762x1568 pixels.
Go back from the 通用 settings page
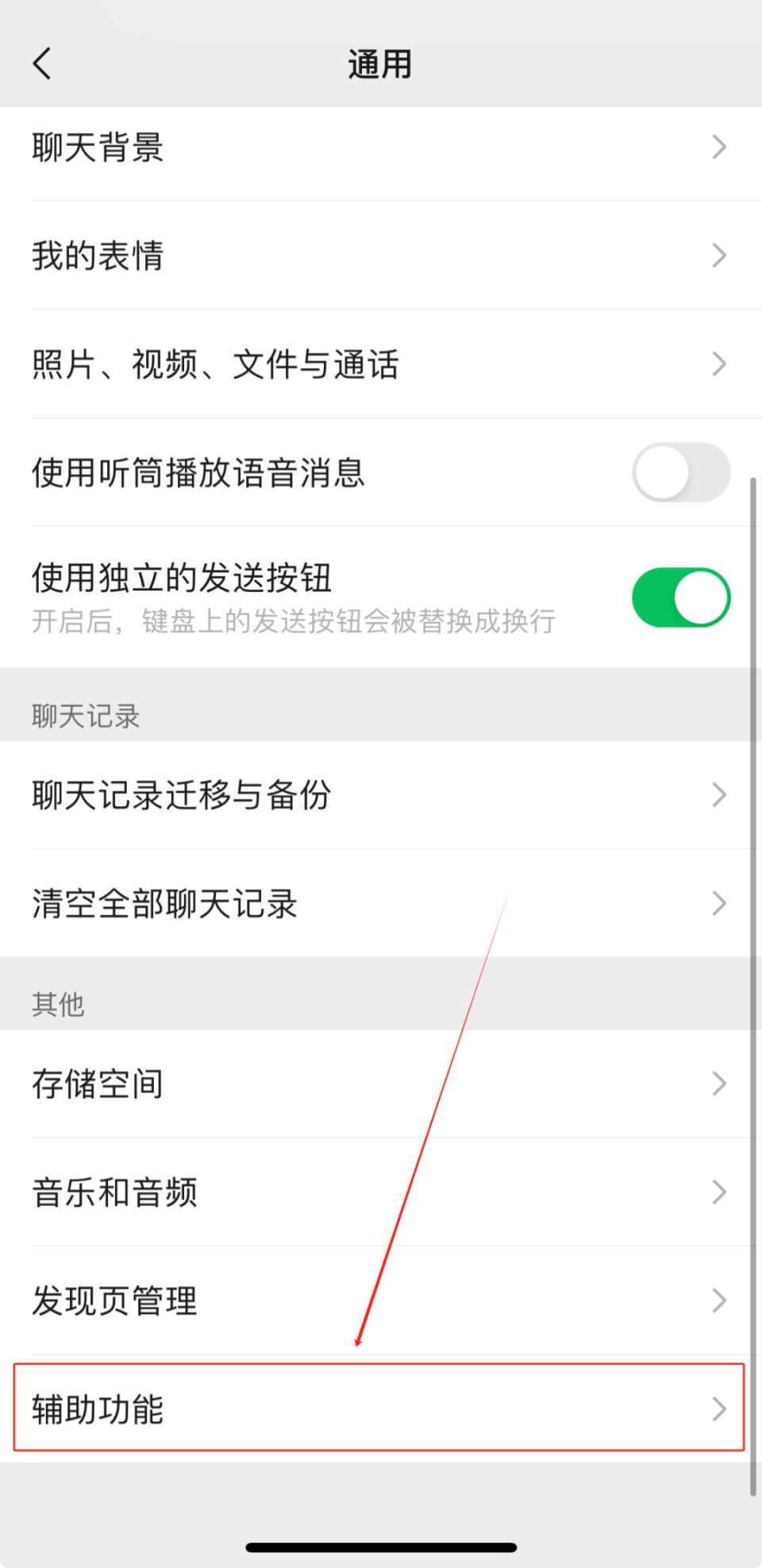pyautogui.click(x=43, y=63)
